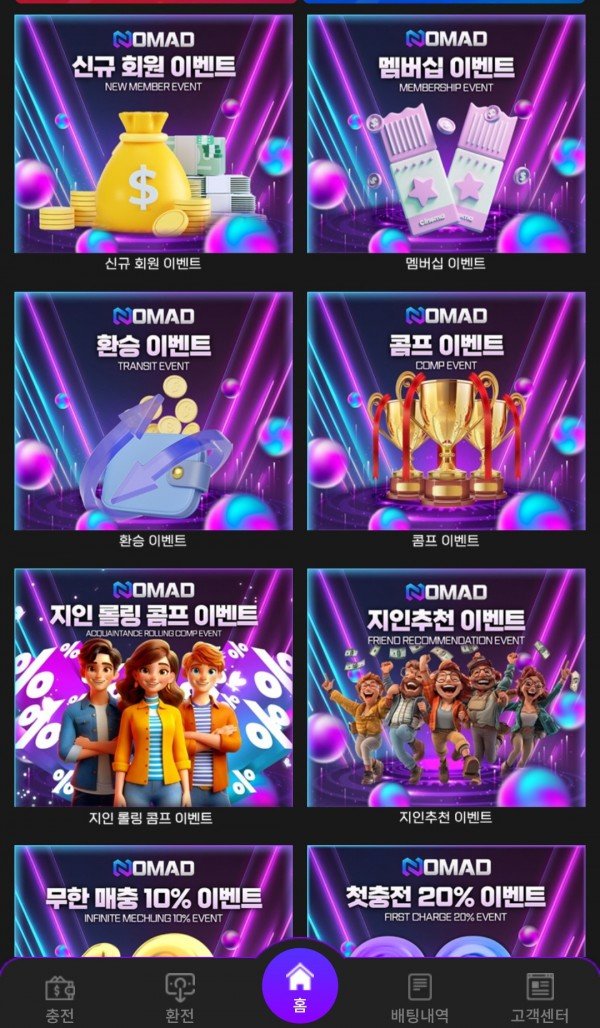
Task: Tap the 홈 button in the navigation bar
Action: tap(300, 985)
